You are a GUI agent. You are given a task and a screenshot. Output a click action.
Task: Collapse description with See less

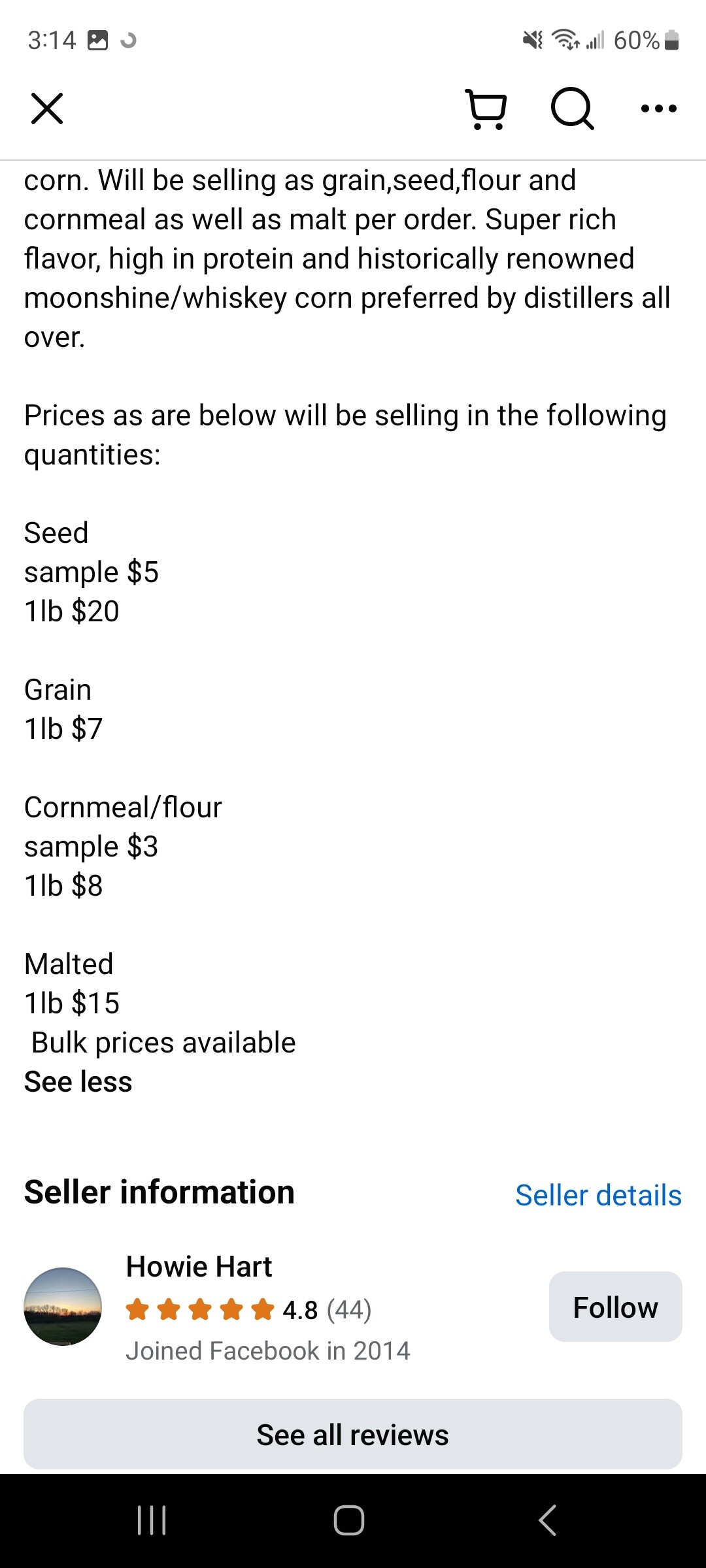point(78,1081)
